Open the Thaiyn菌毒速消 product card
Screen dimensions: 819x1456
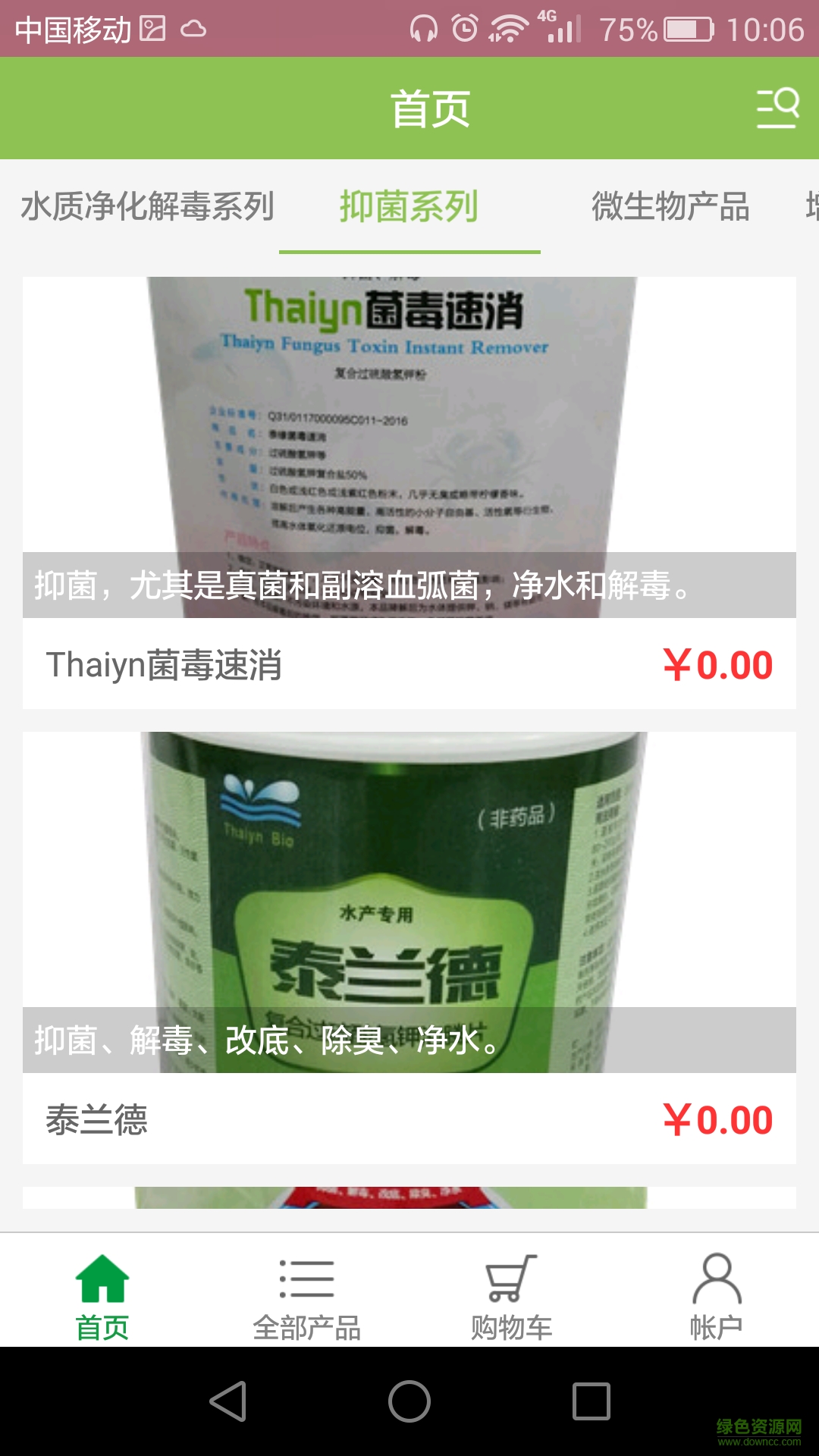tap(409, 493)
